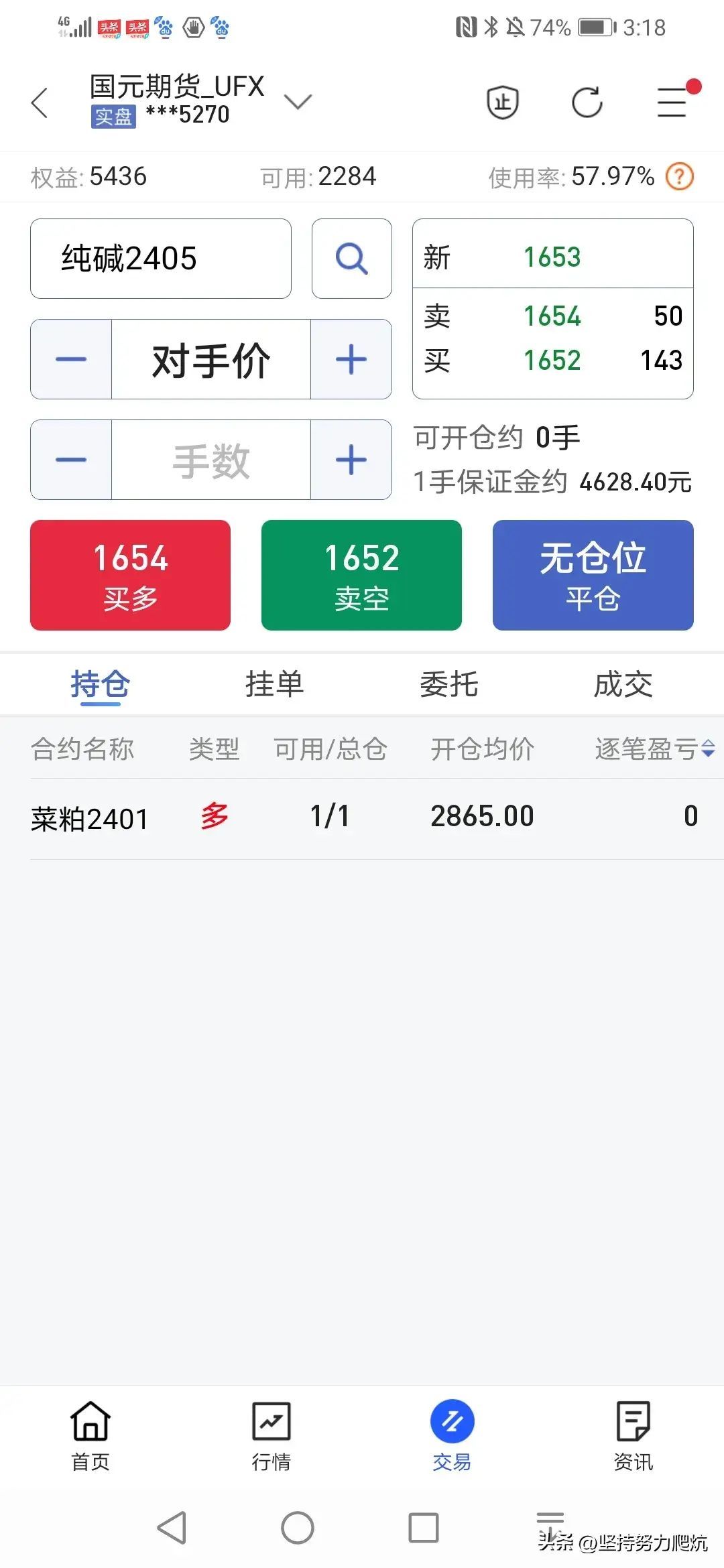Sort positions by 逐笔盈亏 column
724x1568 pixels.
[654, 750]
